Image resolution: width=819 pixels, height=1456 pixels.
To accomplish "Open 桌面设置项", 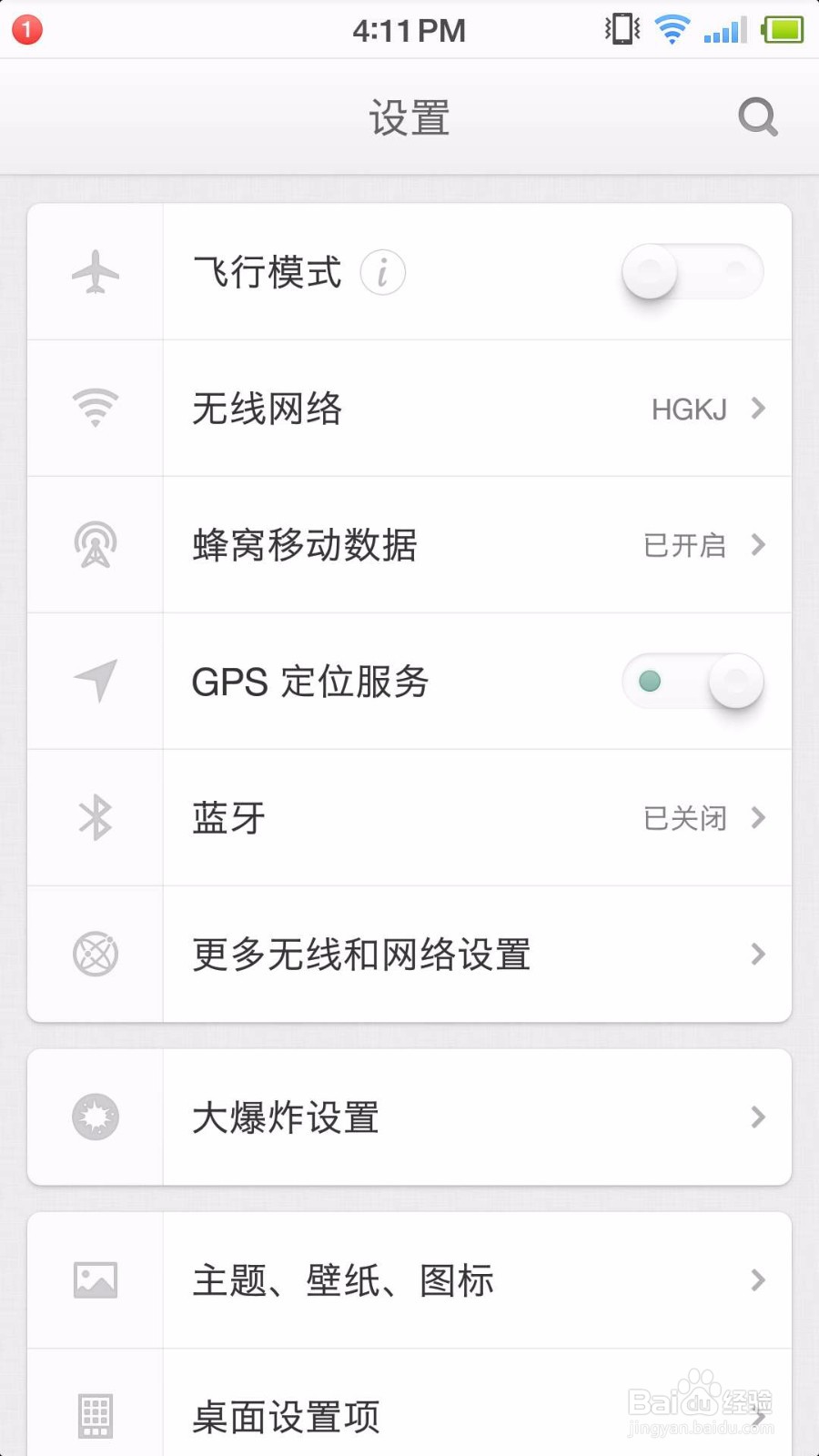I will (409, 1415).
